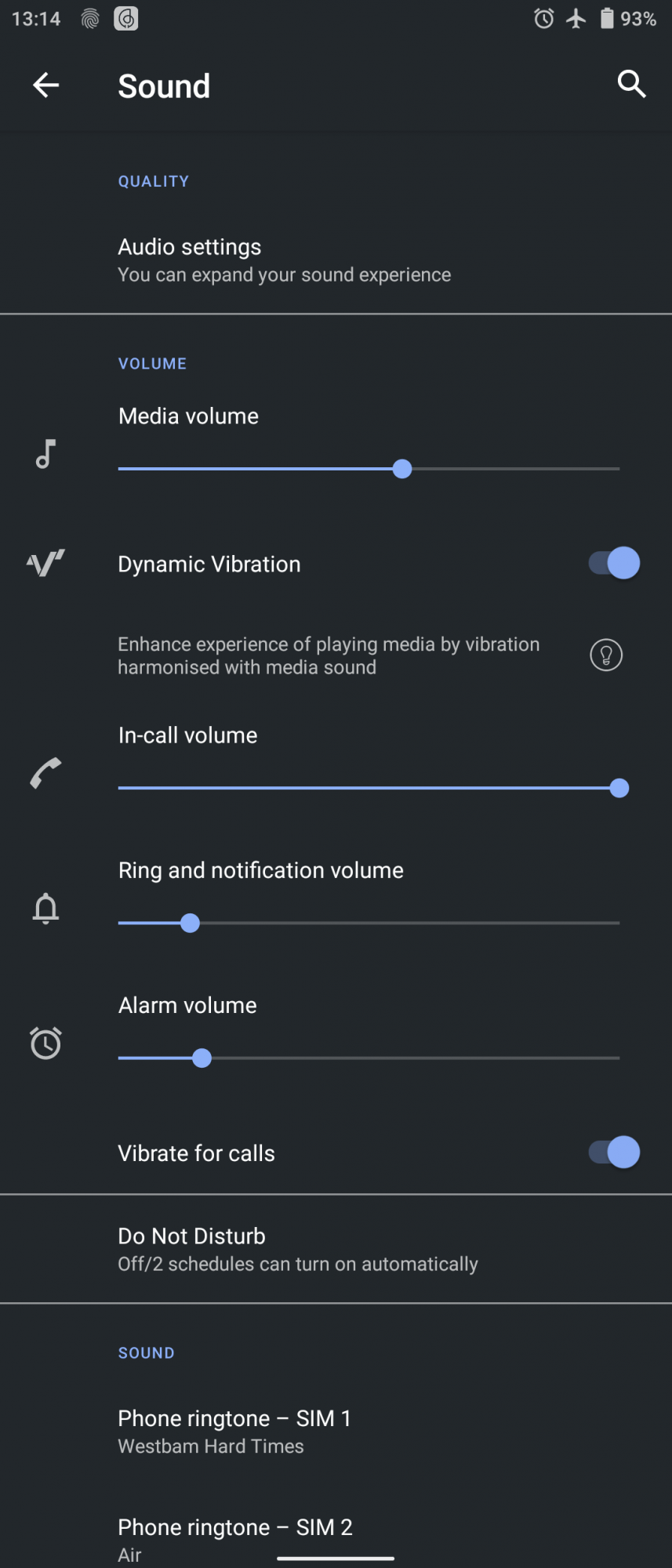
Task: Show the Dynamic Vibration tip lightbulb
Action: point(606,655)
